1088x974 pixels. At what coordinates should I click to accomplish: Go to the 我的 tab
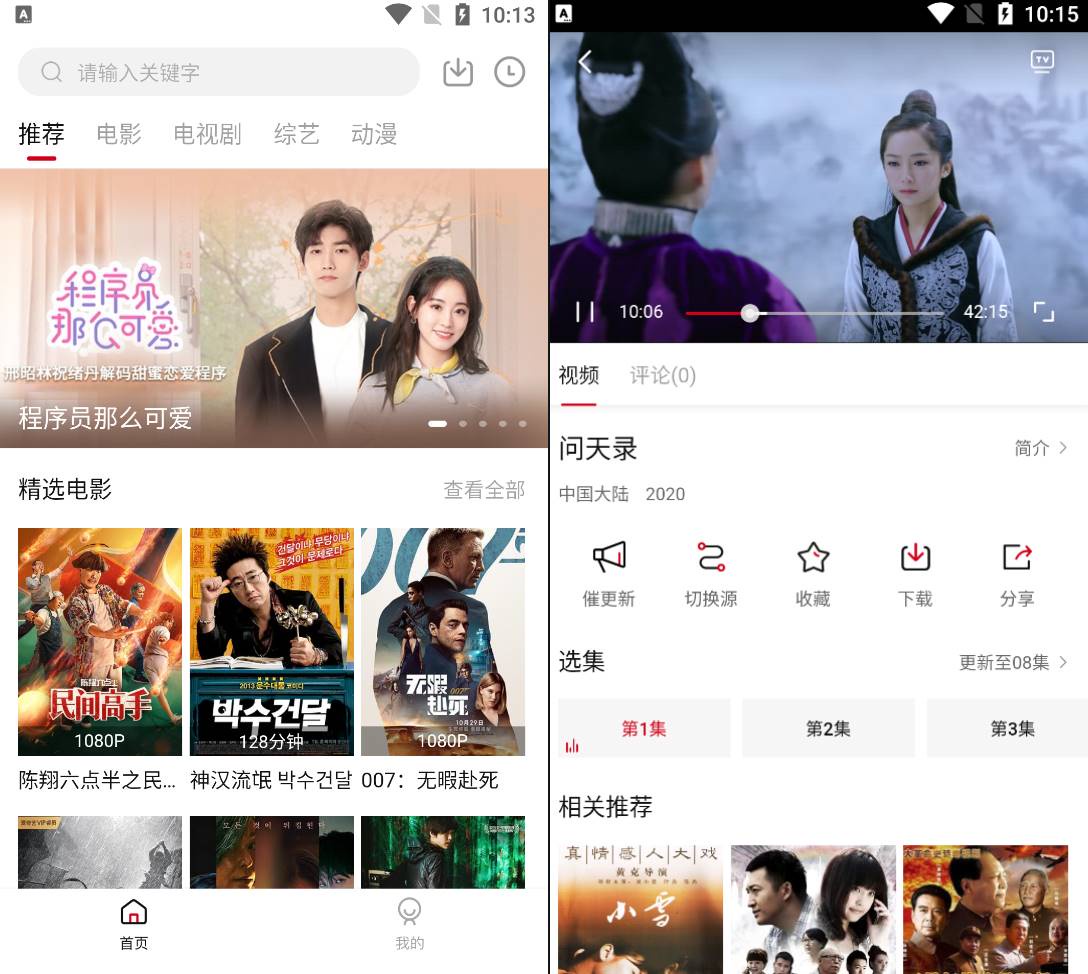(409, 923)
